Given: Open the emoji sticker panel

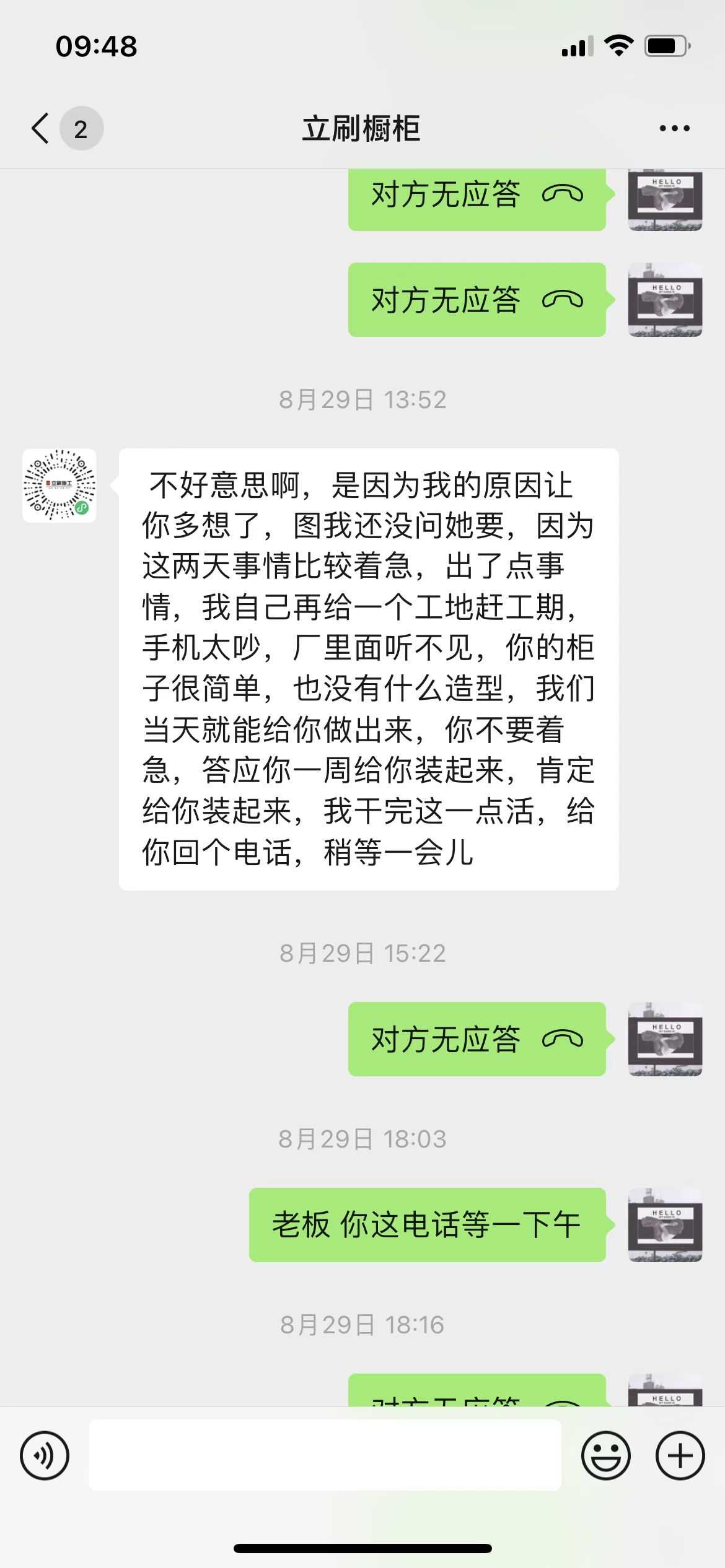Looking at the screenshot, I should pos(605,1455).
